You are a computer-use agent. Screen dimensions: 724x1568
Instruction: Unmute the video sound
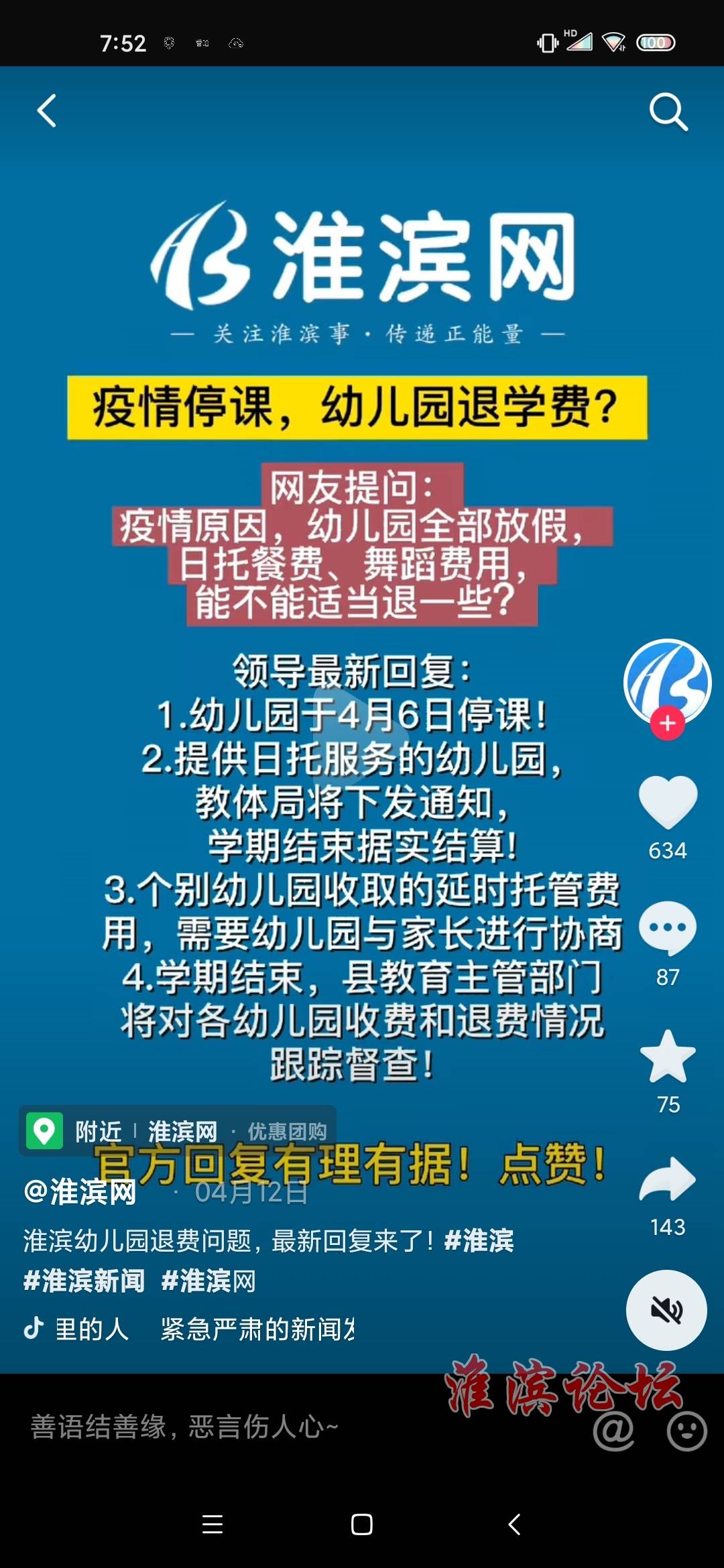pos(666,1310)
